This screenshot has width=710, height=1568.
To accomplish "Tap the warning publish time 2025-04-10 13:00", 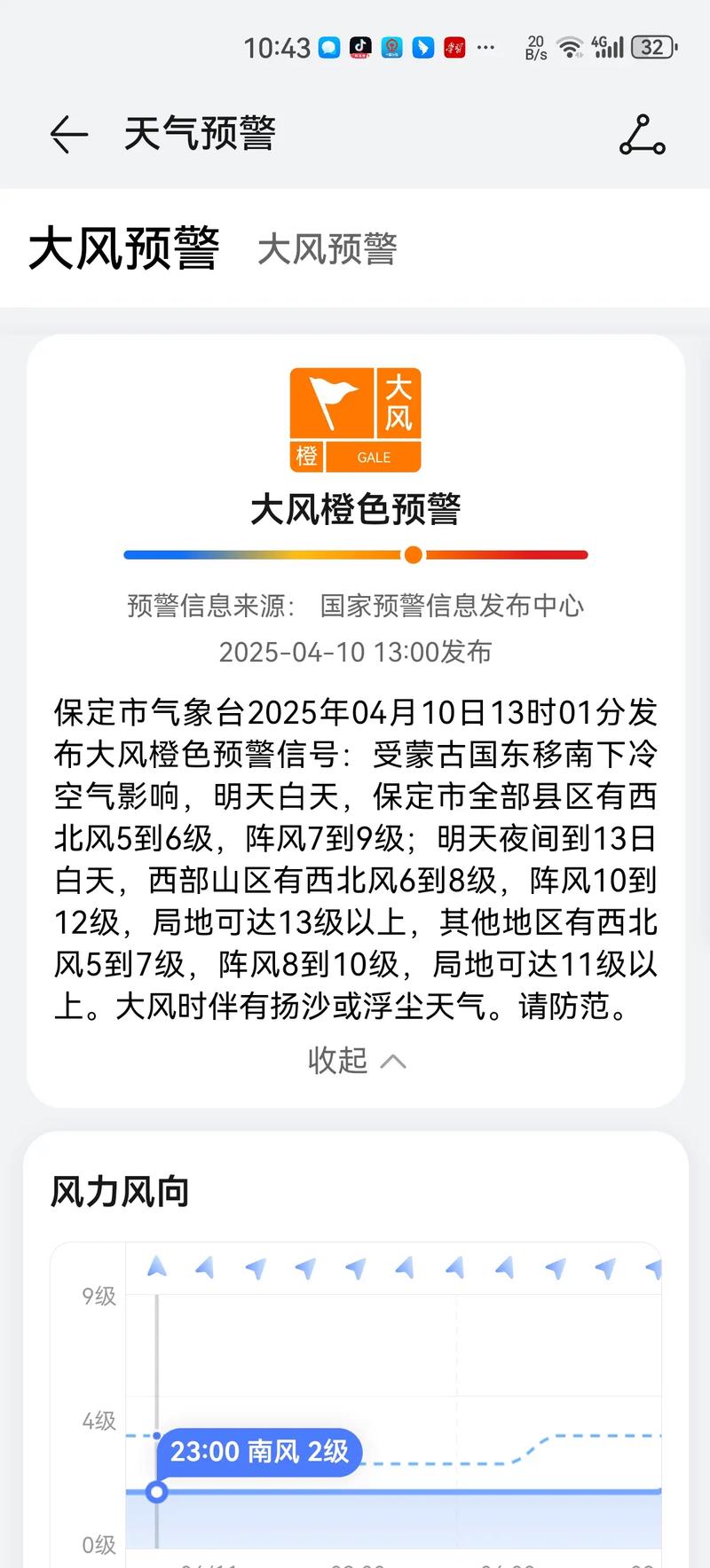I will click(x=355, y=652).
